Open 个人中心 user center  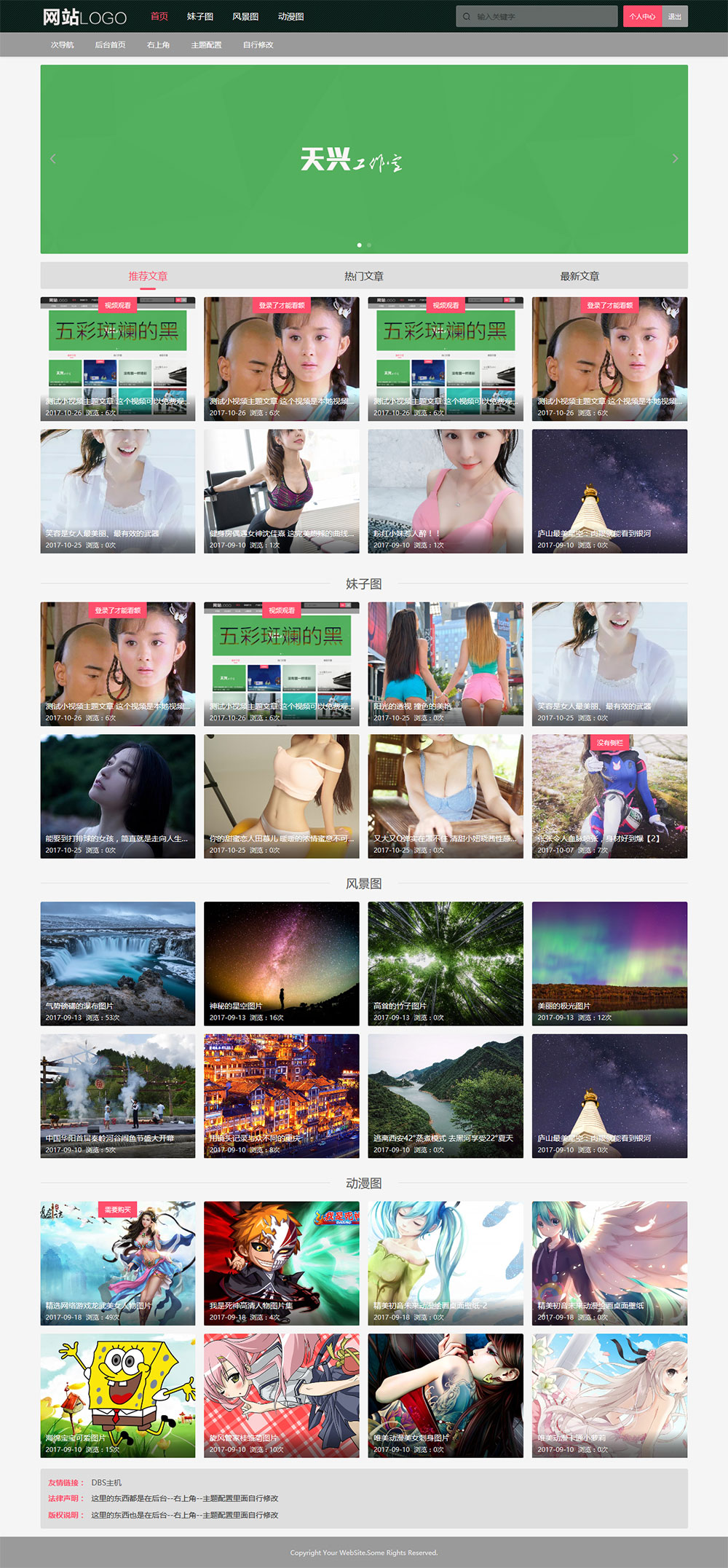point(642,16)
